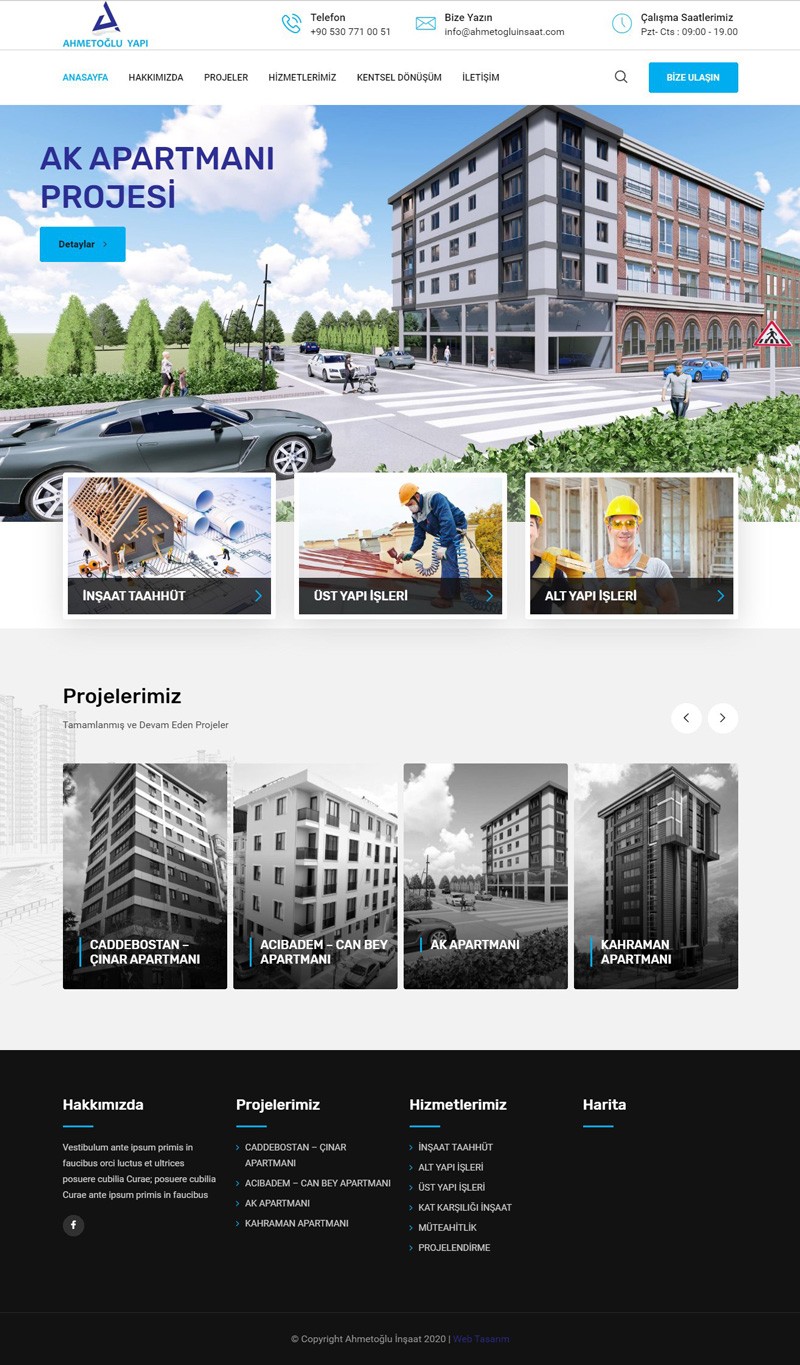
Task: Open KAT KARŞILIĞI İNŞAAT footer link
Action: [x=465, y=1208]
